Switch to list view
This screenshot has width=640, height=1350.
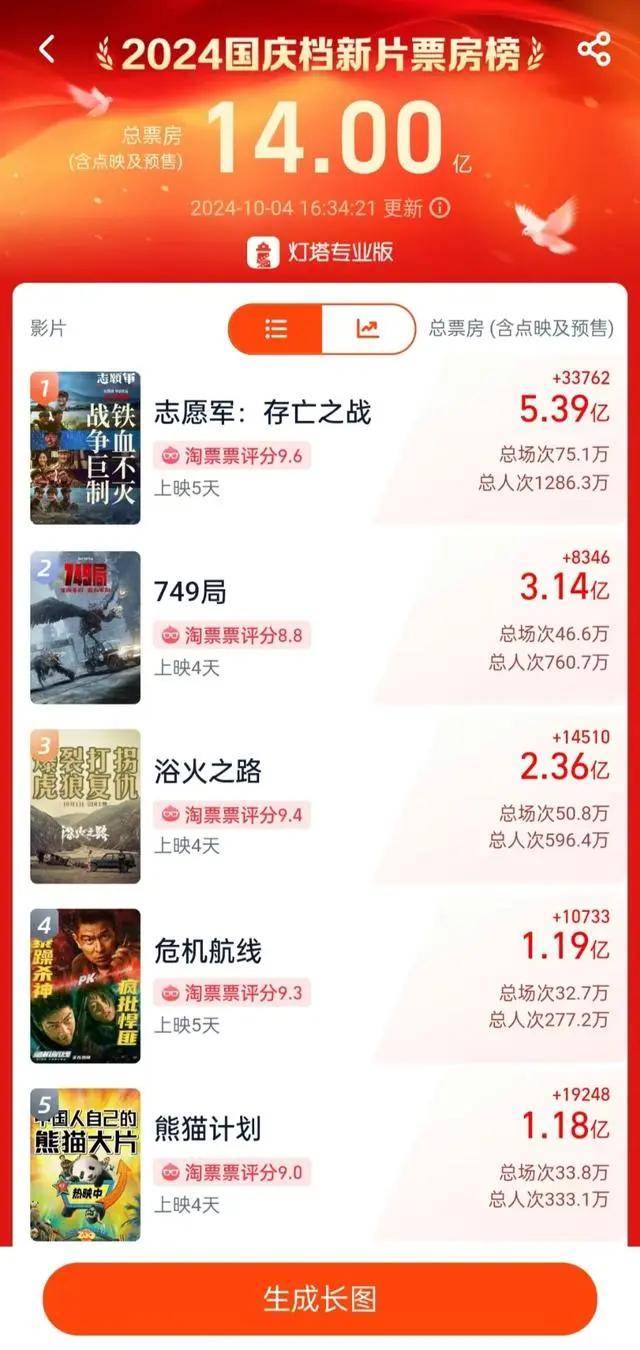click(276, 329)
